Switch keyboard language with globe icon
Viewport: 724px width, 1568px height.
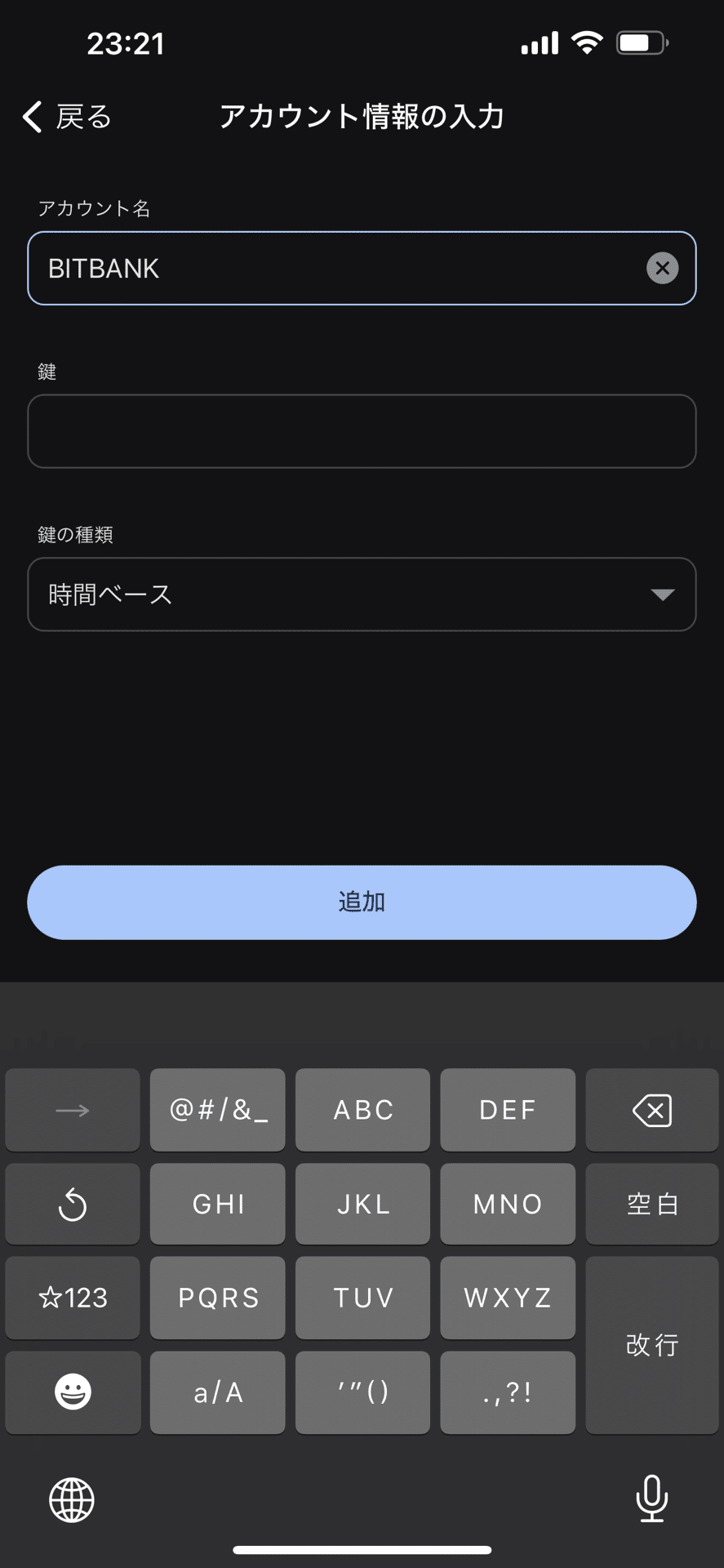coord(72,1500)
